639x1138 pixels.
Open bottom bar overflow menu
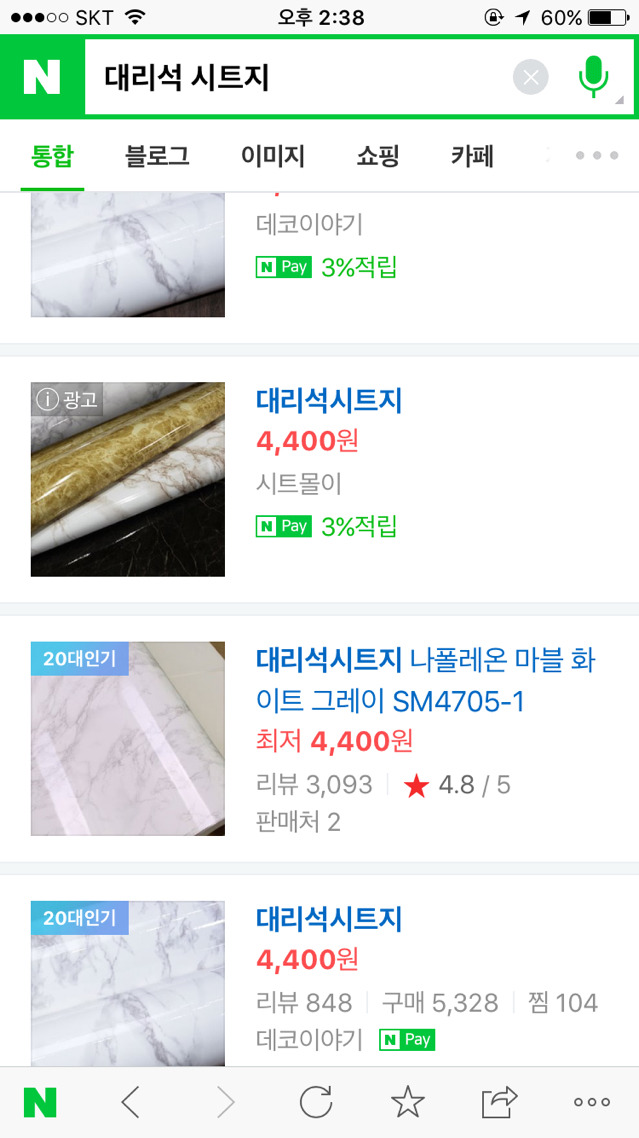(x=591, y=1102)
